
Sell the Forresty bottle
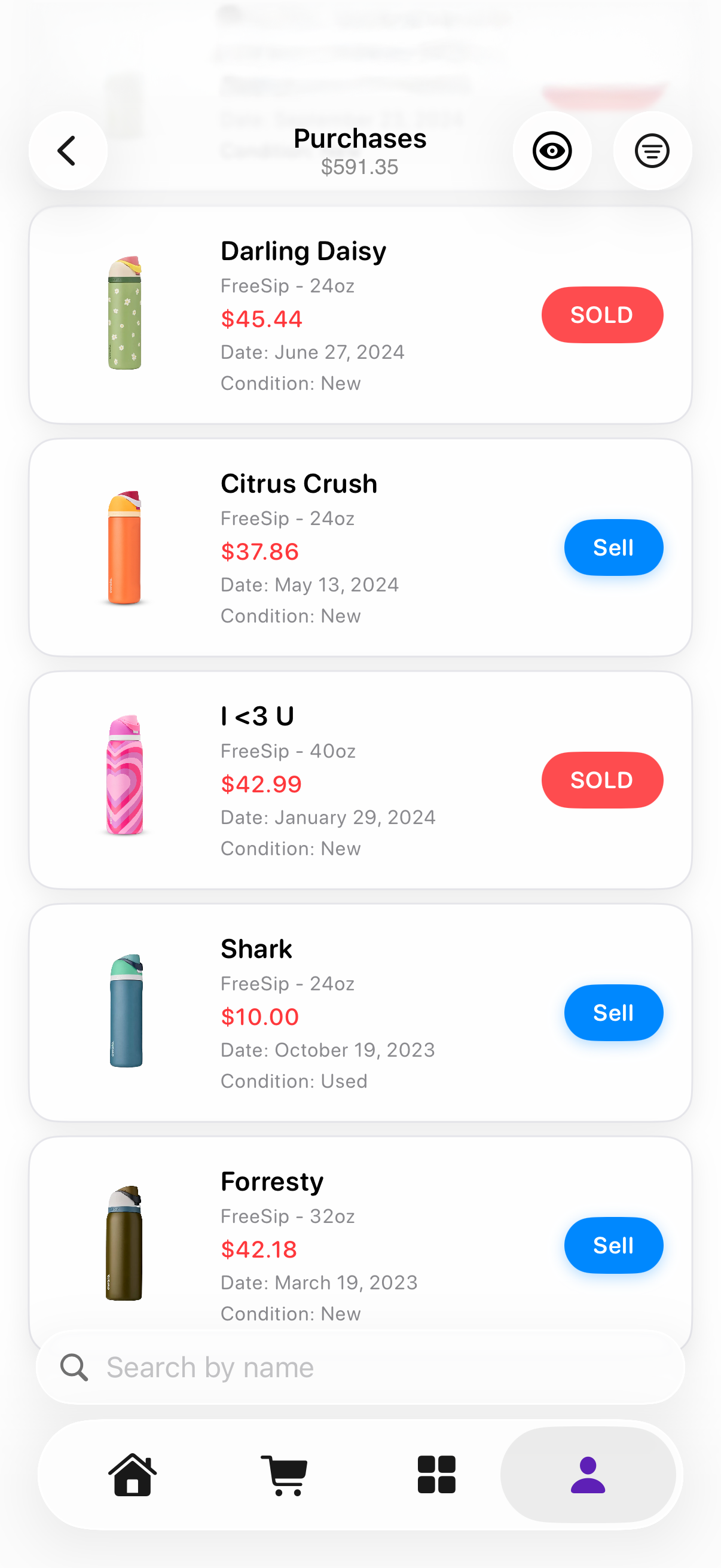613,1246
